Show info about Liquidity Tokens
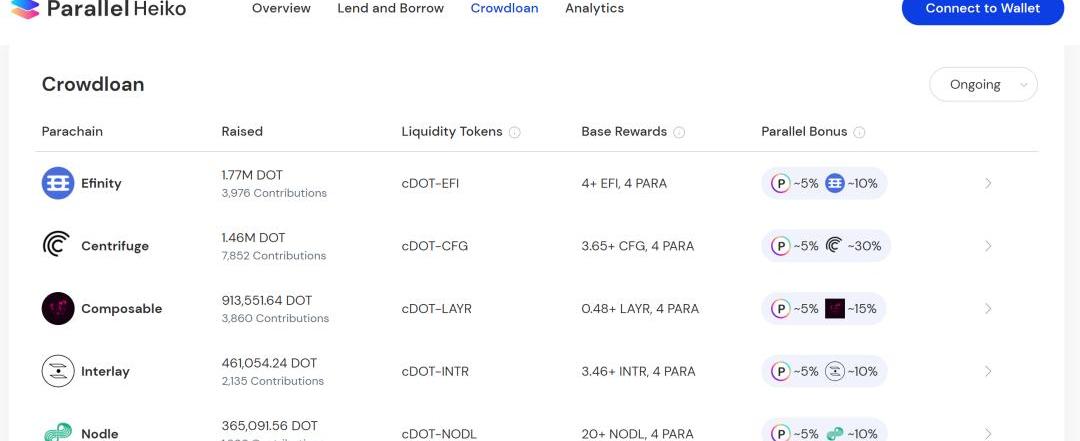 [514, 132]
